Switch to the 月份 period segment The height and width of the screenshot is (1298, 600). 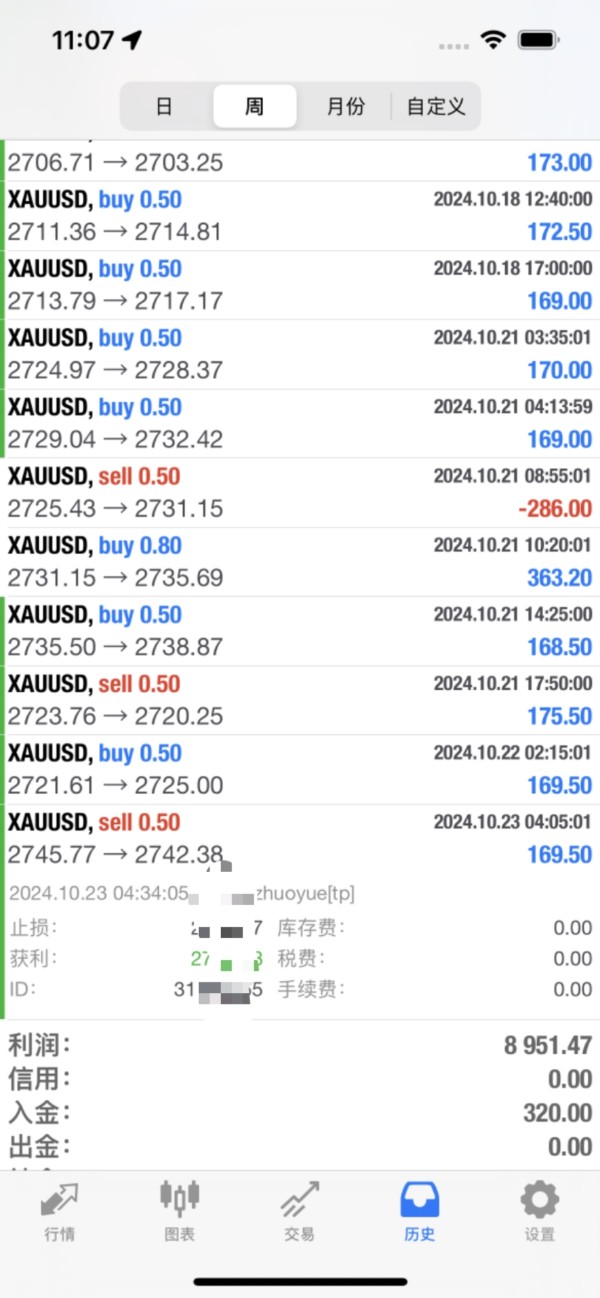[345, 106]
